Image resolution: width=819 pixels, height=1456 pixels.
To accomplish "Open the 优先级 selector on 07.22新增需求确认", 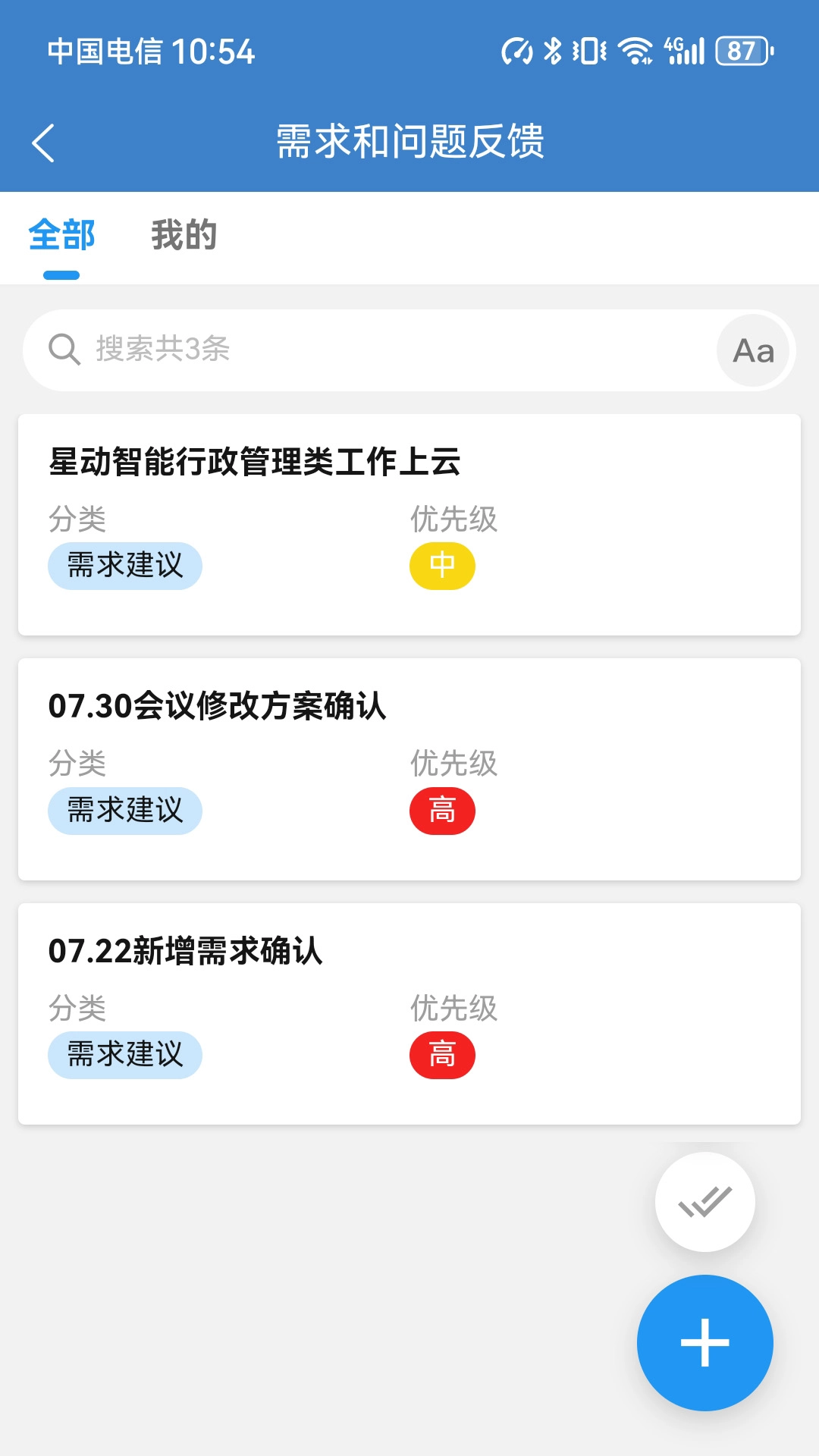I will click(452, 1009).
